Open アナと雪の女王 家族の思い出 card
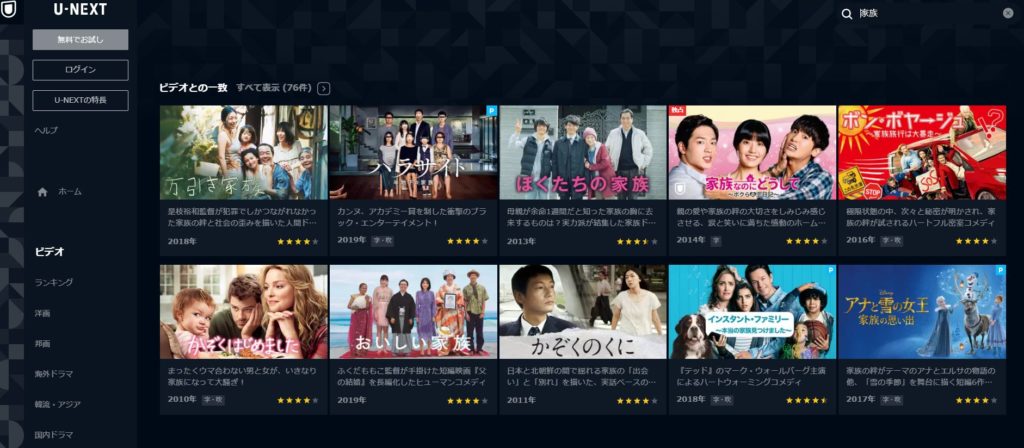 point(921,312)
